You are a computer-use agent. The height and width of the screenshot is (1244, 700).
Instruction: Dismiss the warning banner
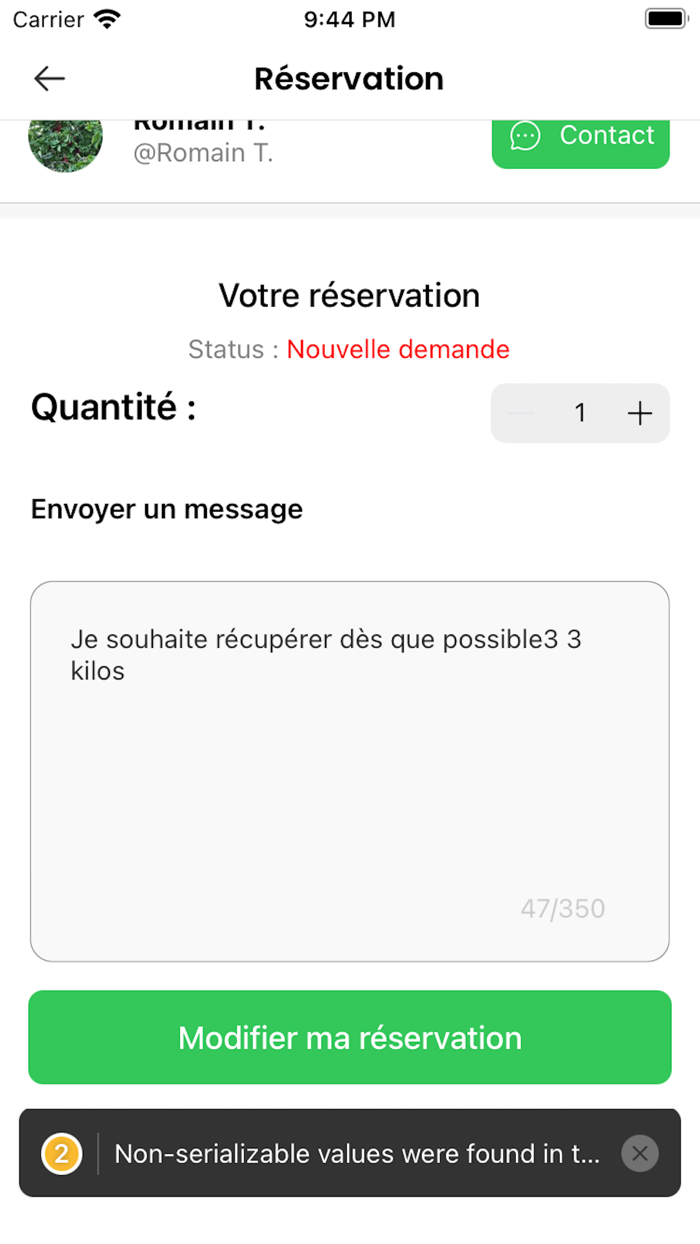(x=639, y=1154)
